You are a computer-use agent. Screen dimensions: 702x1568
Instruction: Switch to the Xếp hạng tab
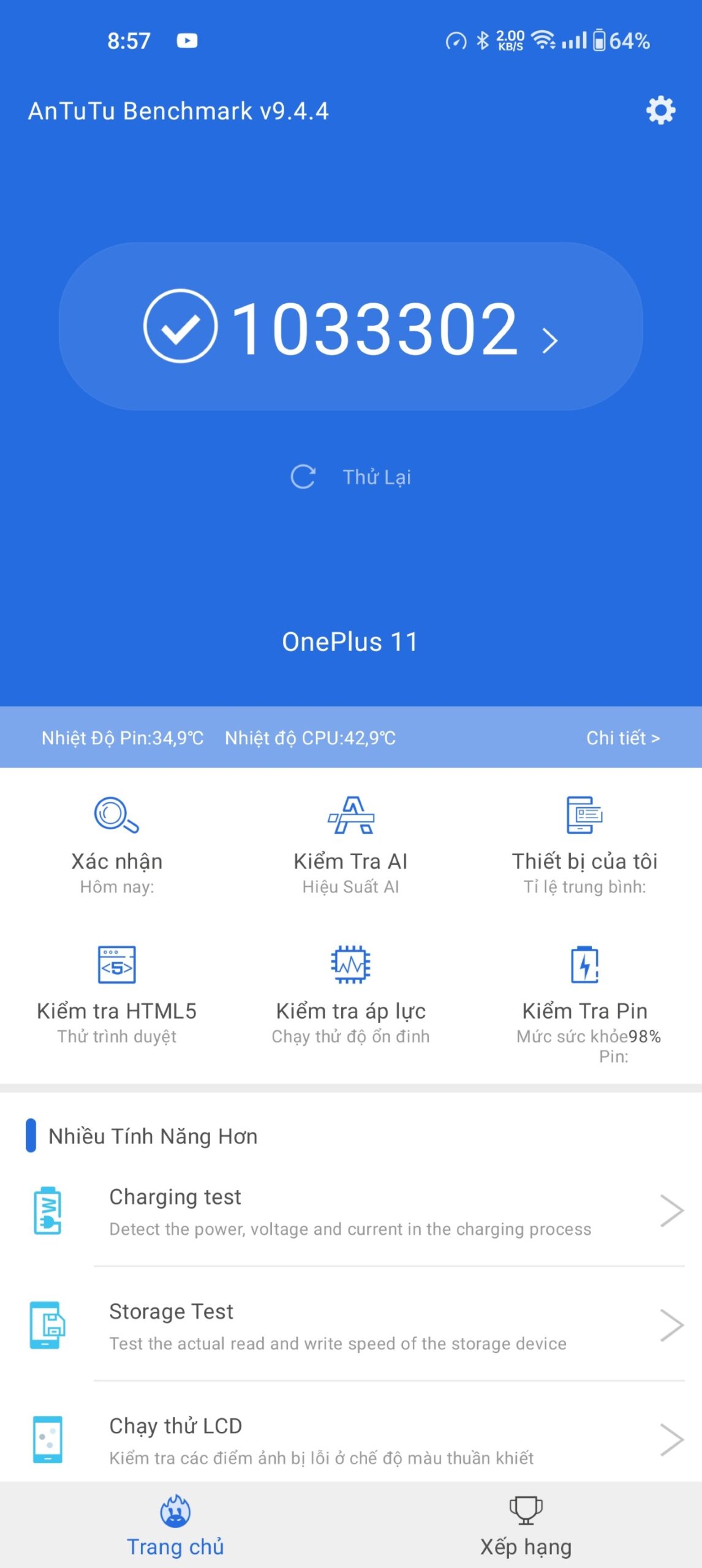click(x=526, y=1526)
